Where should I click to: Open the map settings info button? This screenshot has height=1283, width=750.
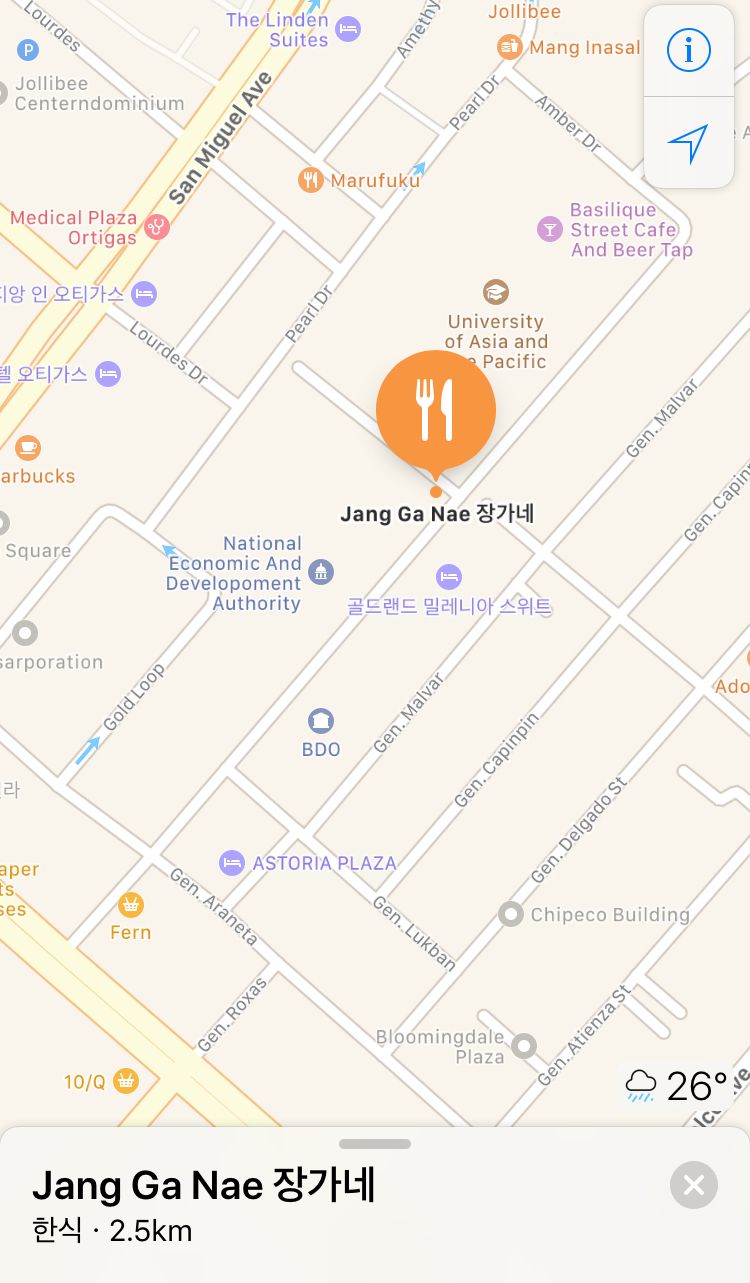[x=688, y=50]
